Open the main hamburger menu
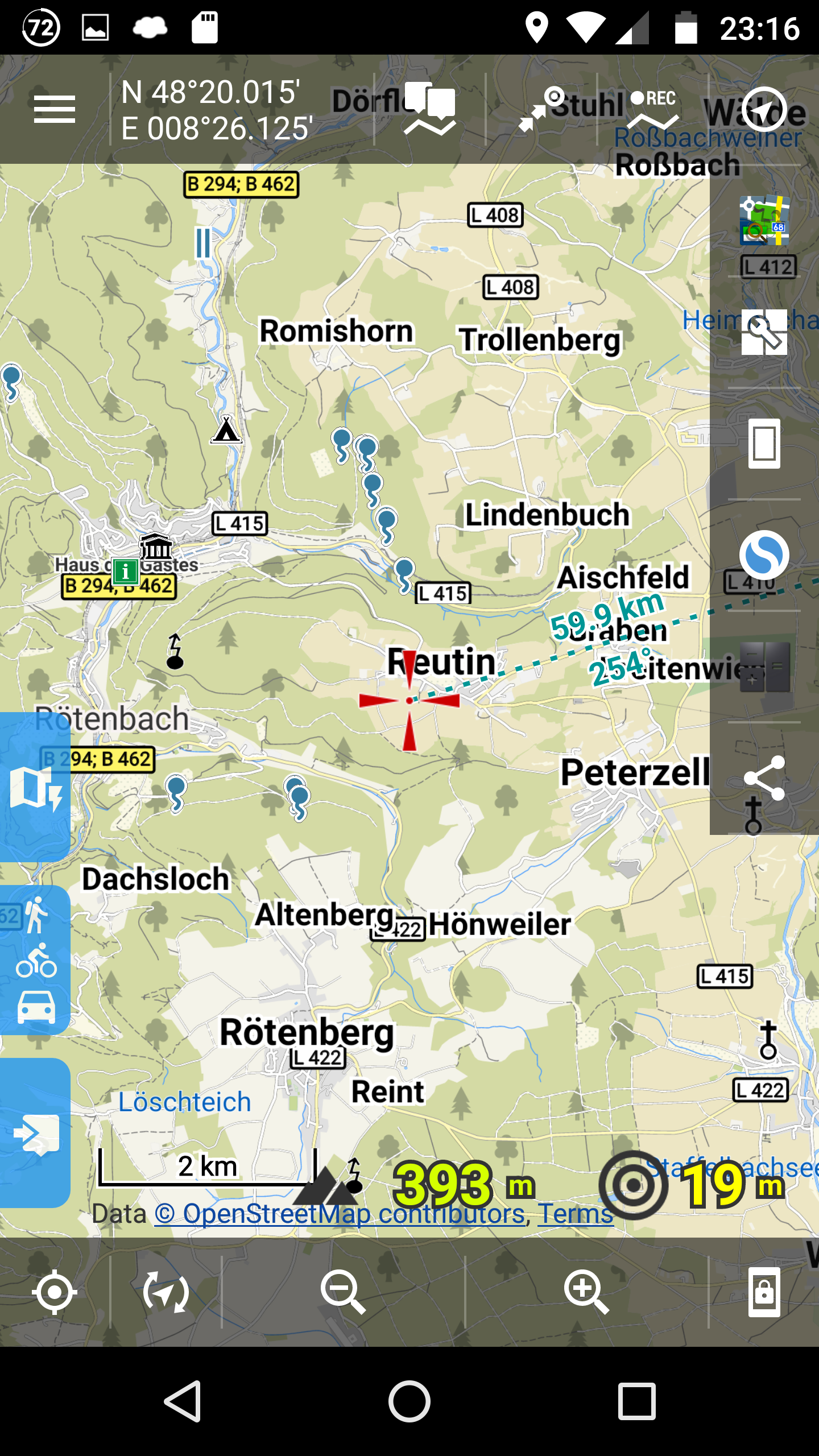The width and height of the screenshot is (819, 1456). pyautogui.click(x=54, y=109)
